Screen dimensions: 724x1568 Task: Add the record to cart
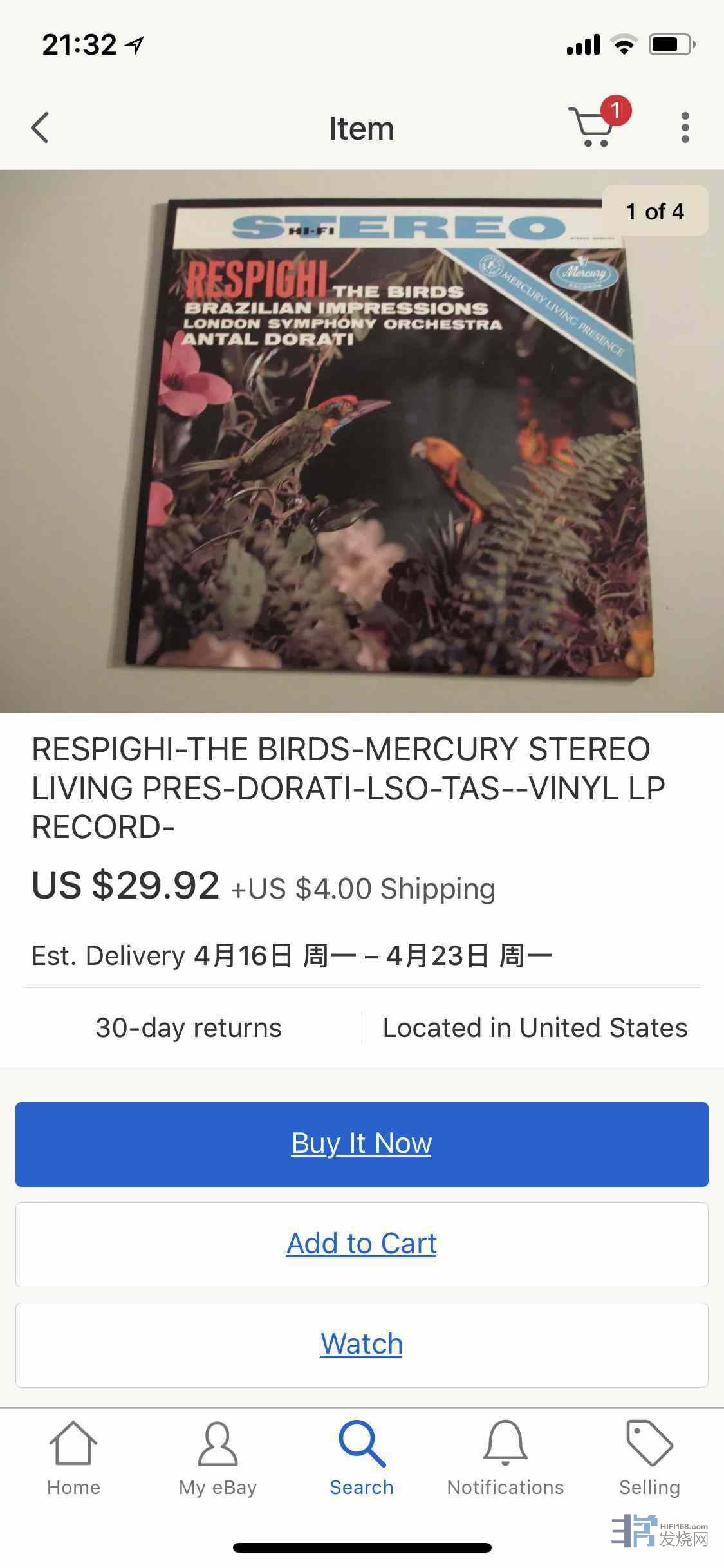point(362,1244)
